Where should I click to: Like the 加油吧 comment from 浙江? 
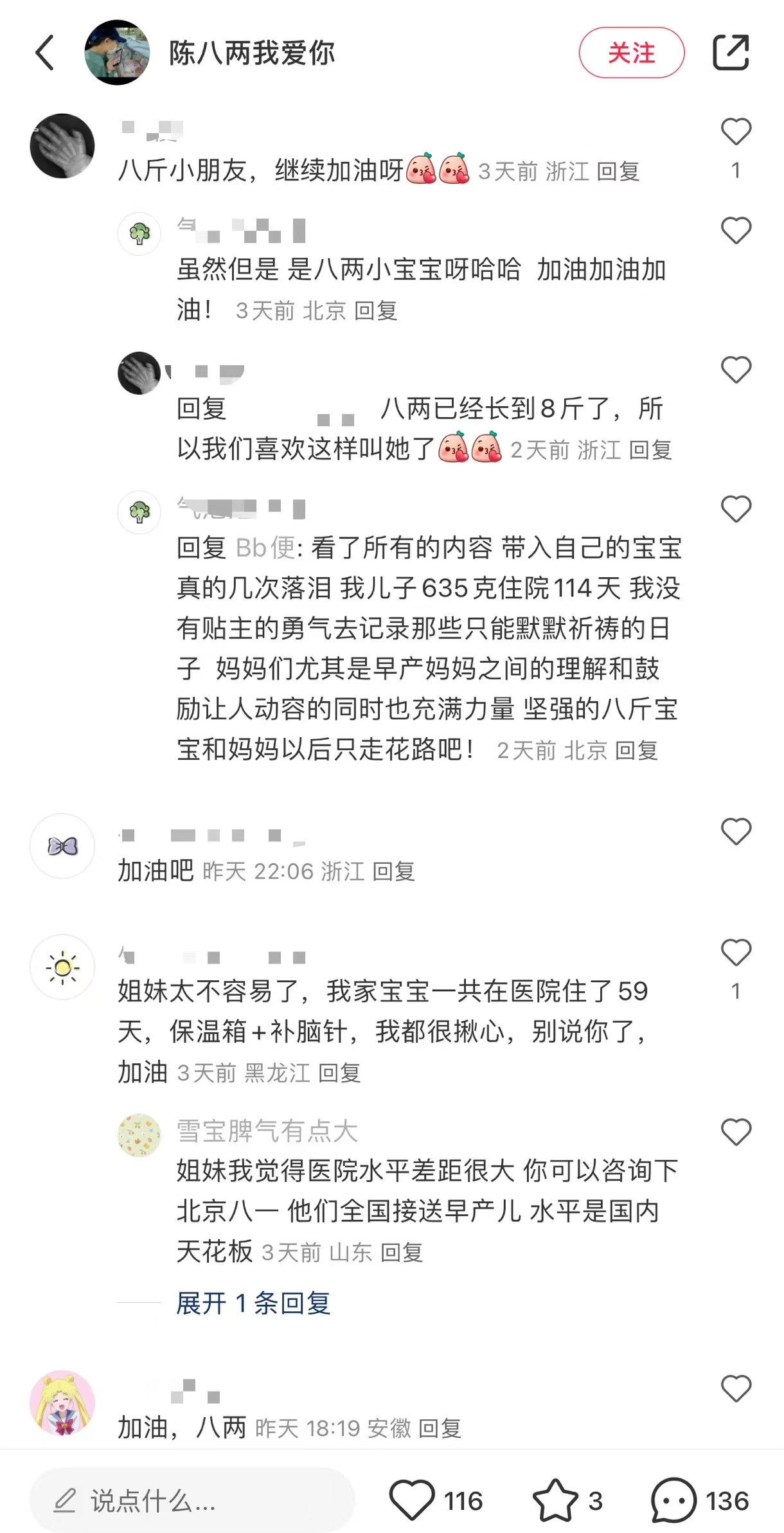point(736,832)
